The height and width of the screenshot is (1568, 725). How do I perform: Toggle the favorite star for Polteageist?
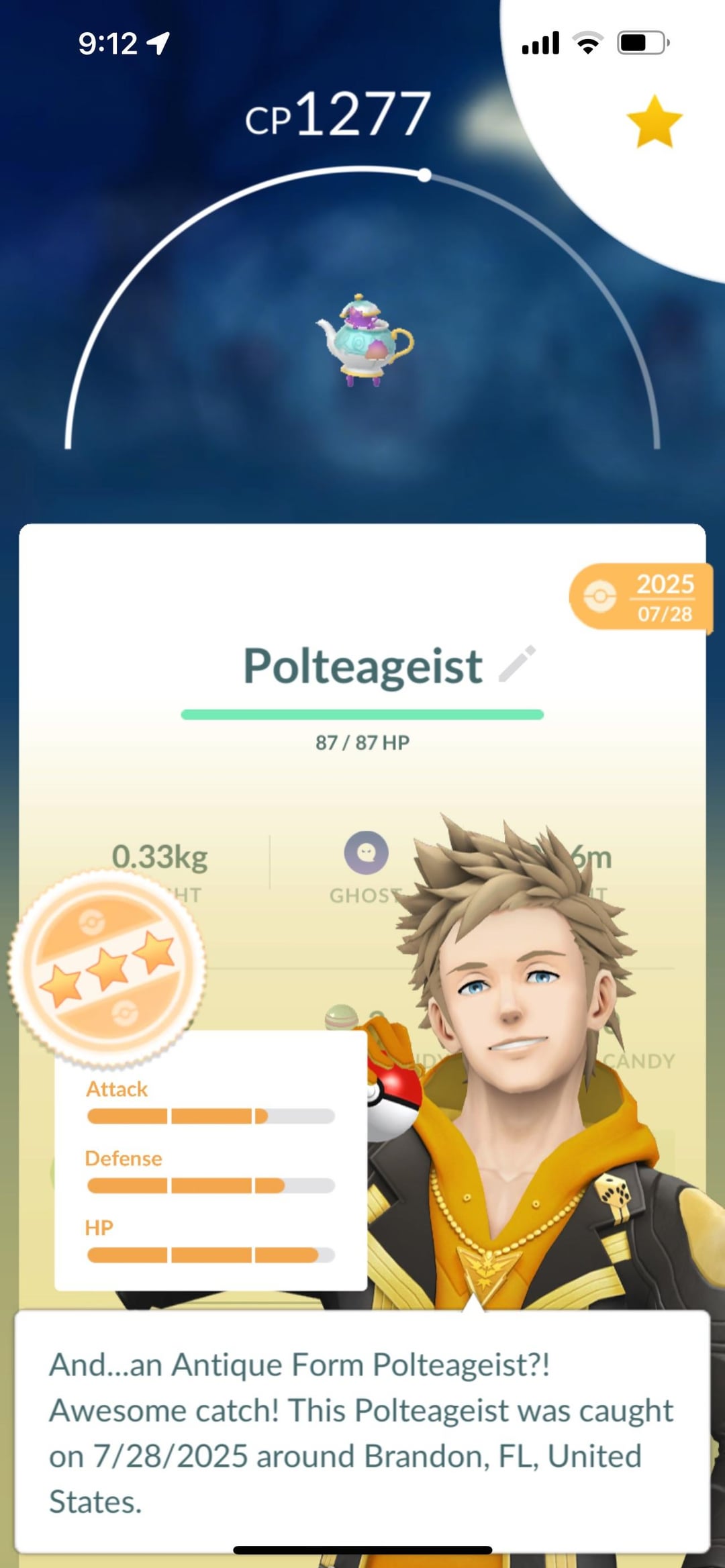point(654,121)
